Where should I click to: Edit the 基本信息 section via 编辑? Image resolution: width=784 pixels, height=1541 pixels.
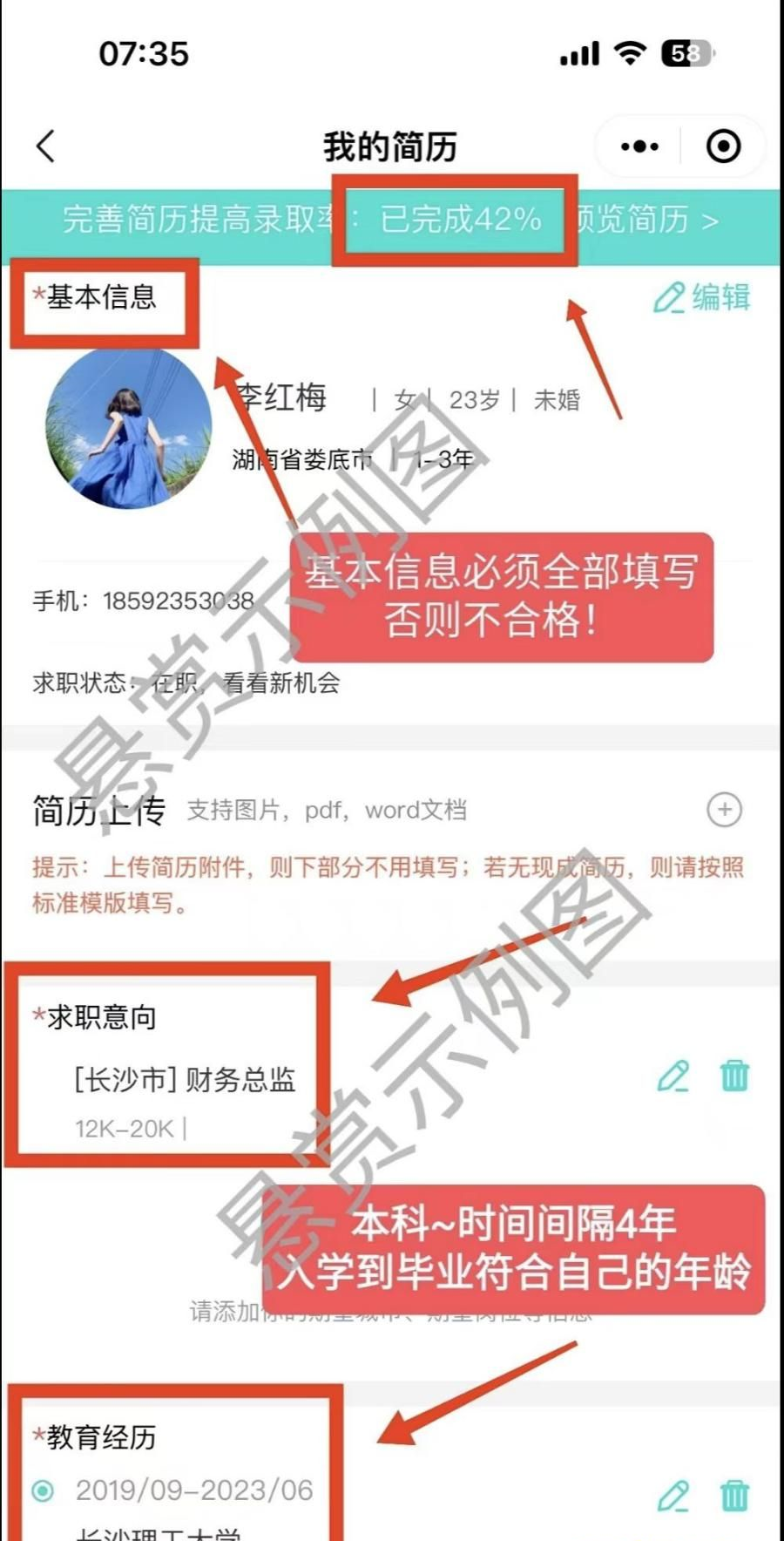(702, 297)
